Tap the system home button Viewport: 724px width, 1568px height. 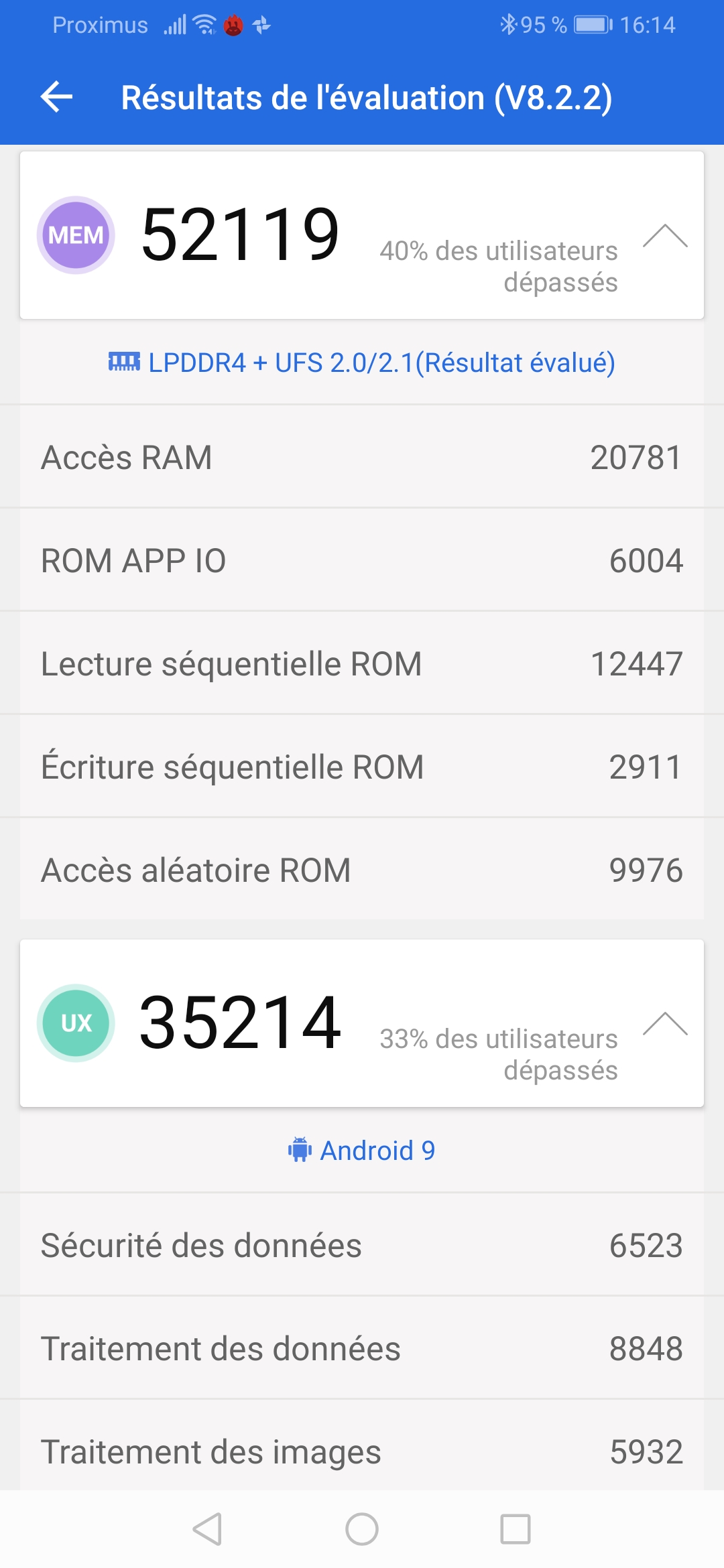(362, 1529)
